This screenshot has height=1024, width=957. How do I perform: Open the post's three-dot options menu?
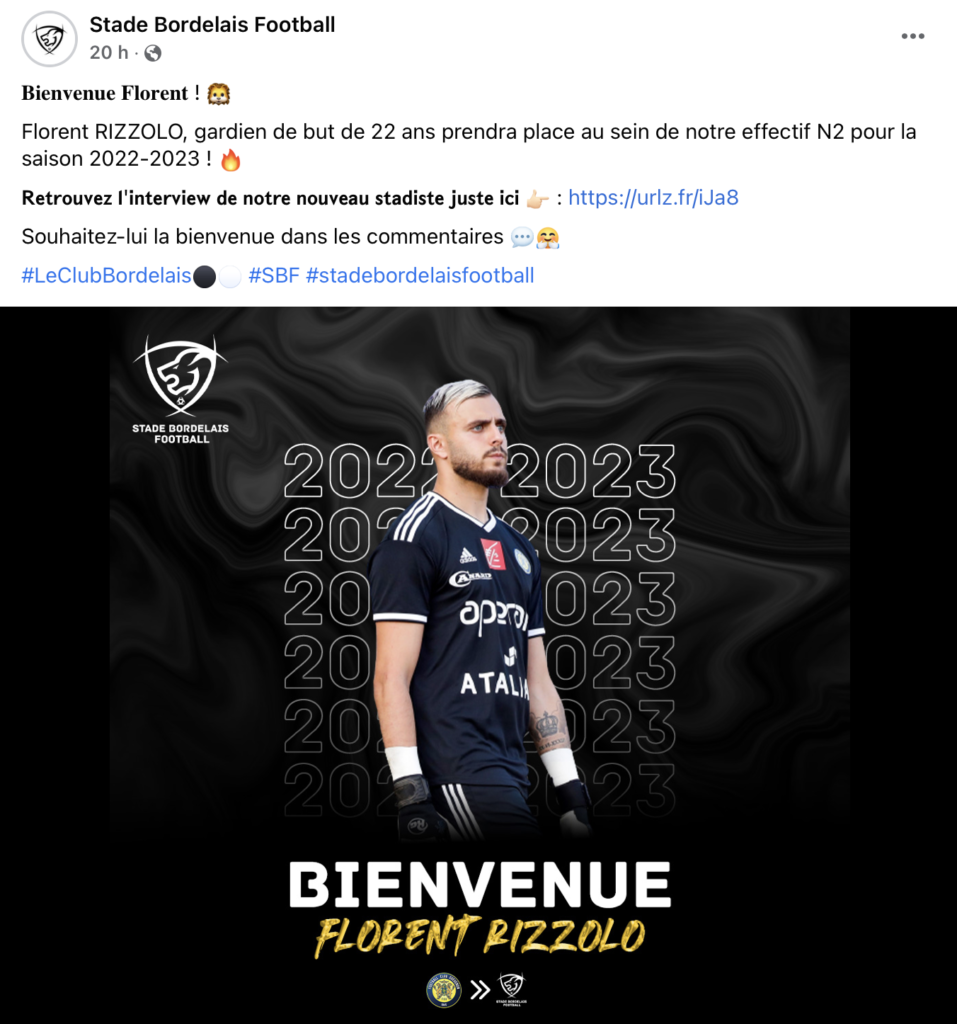coord(912,36)
